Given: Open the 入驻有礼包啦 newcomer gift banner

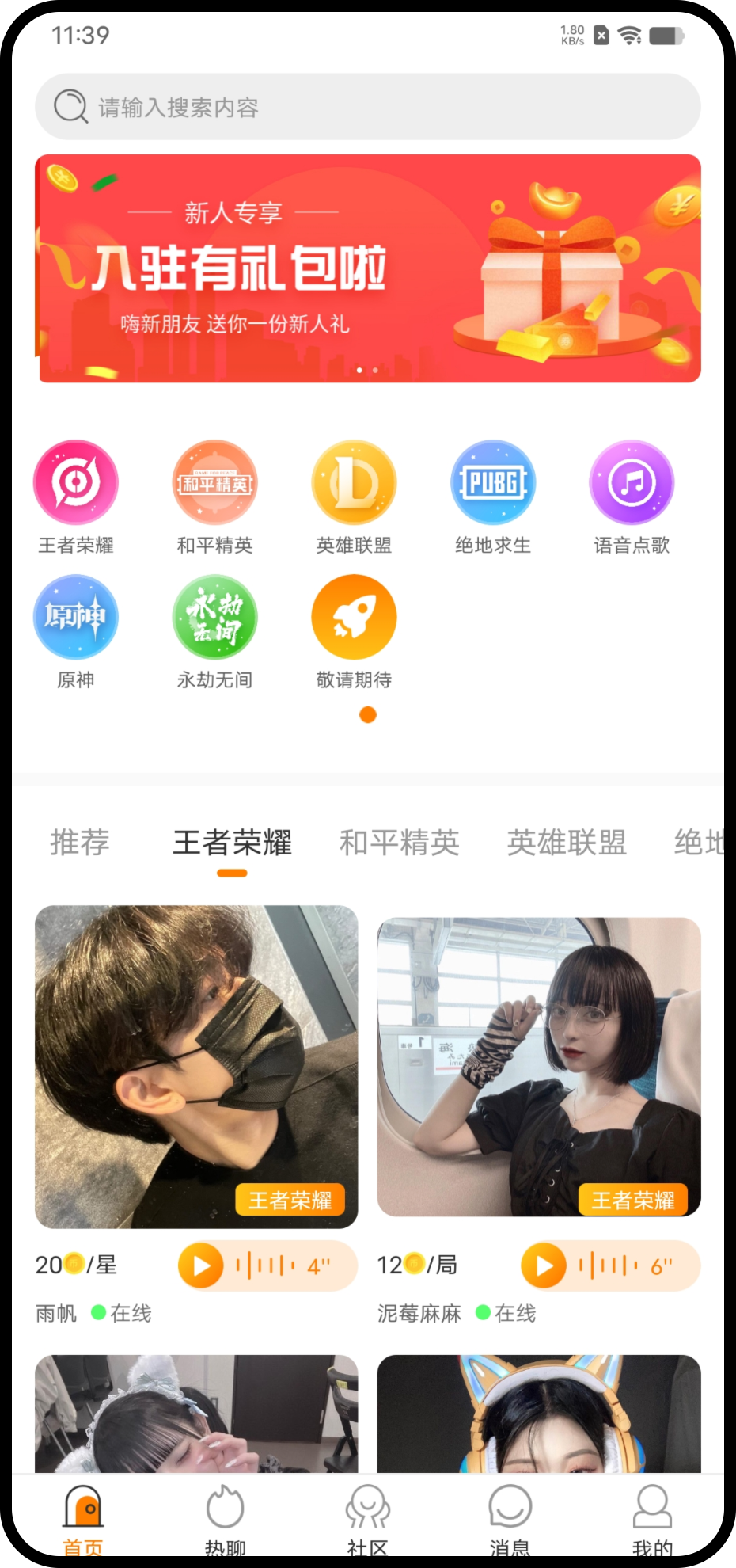Looking at the screenshot, I should tap(367, 268).
